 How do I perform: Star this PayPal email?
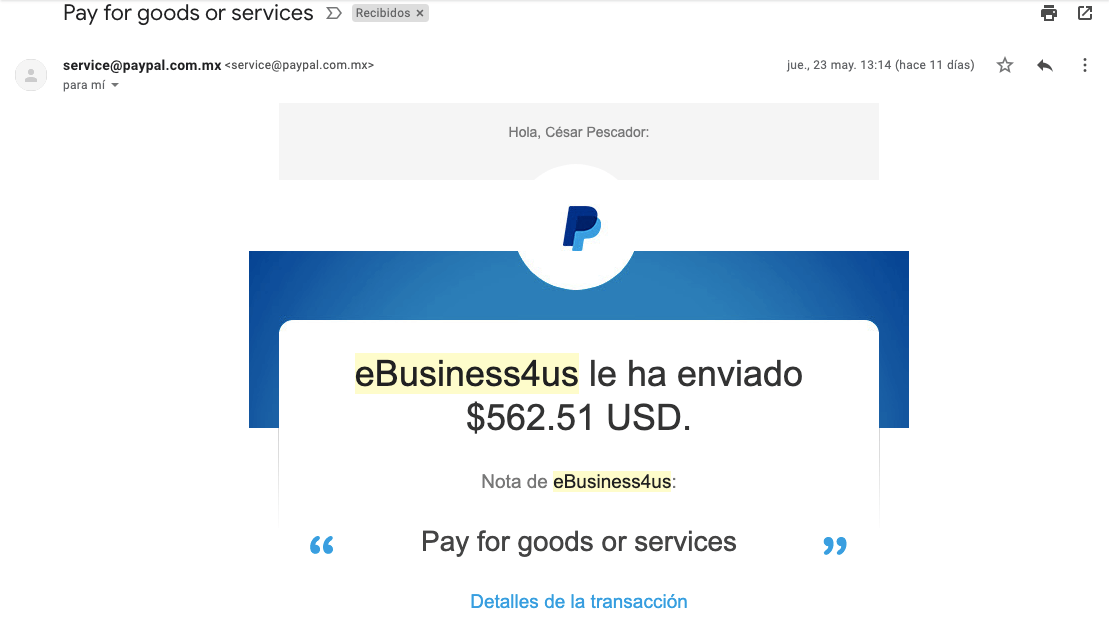pos(1005,65)
